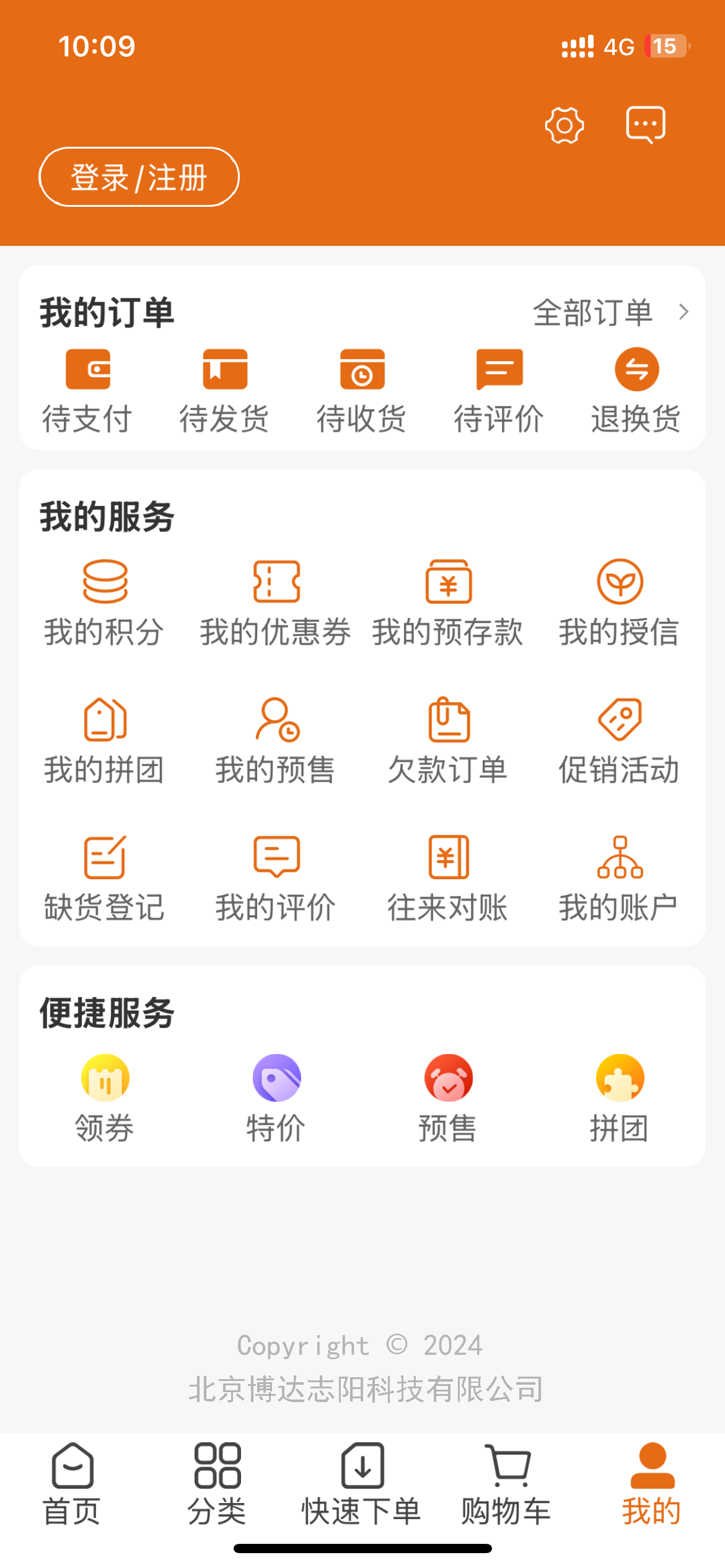Viewport: 725px width, 1568px height.
Task: Open 缺货登记 out-of-stock registration
Action: pyautogui.click(x=105, y=879)
